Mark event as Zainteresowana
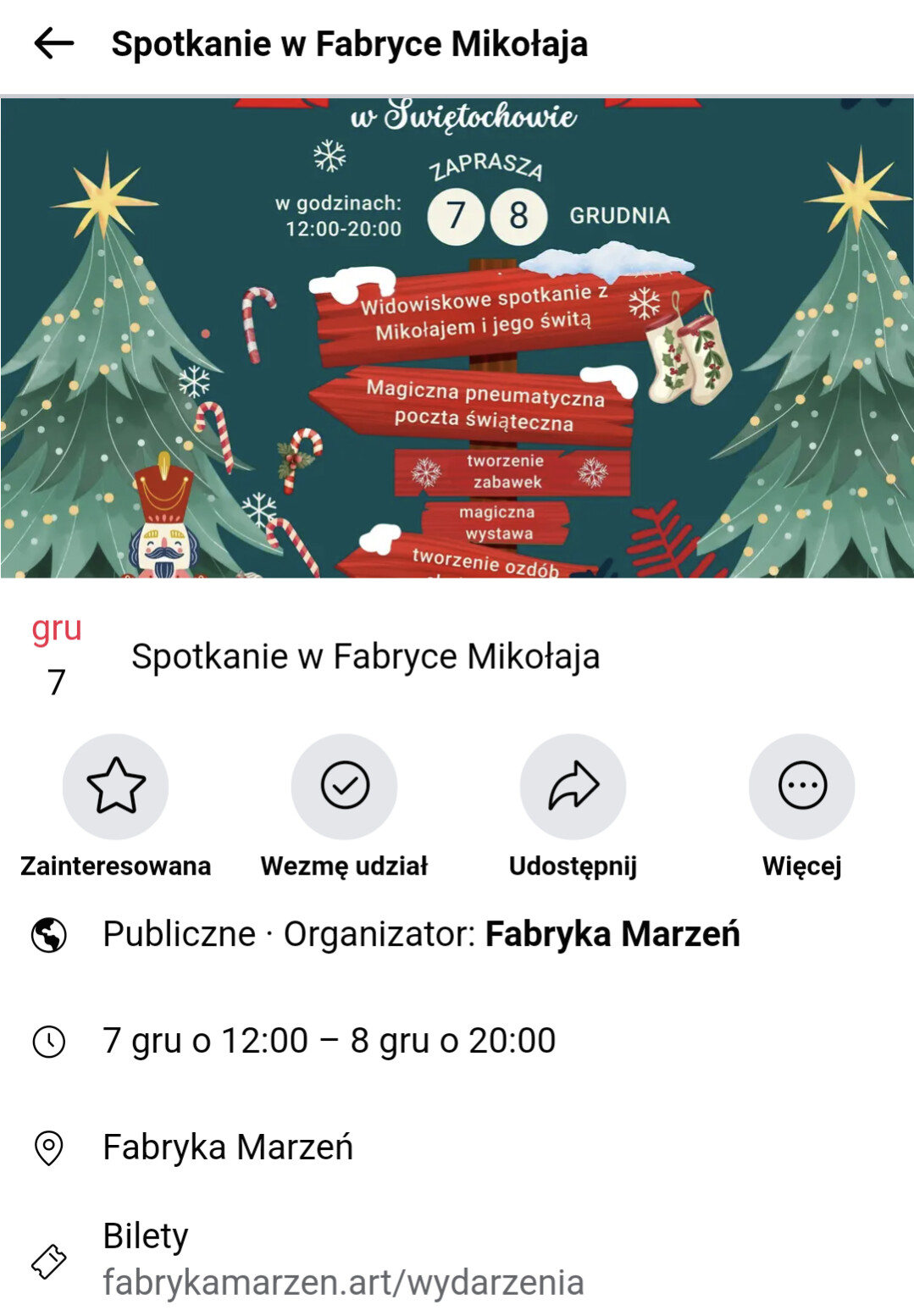Viewport: 914px width, 1316px height. click(115, 786)
